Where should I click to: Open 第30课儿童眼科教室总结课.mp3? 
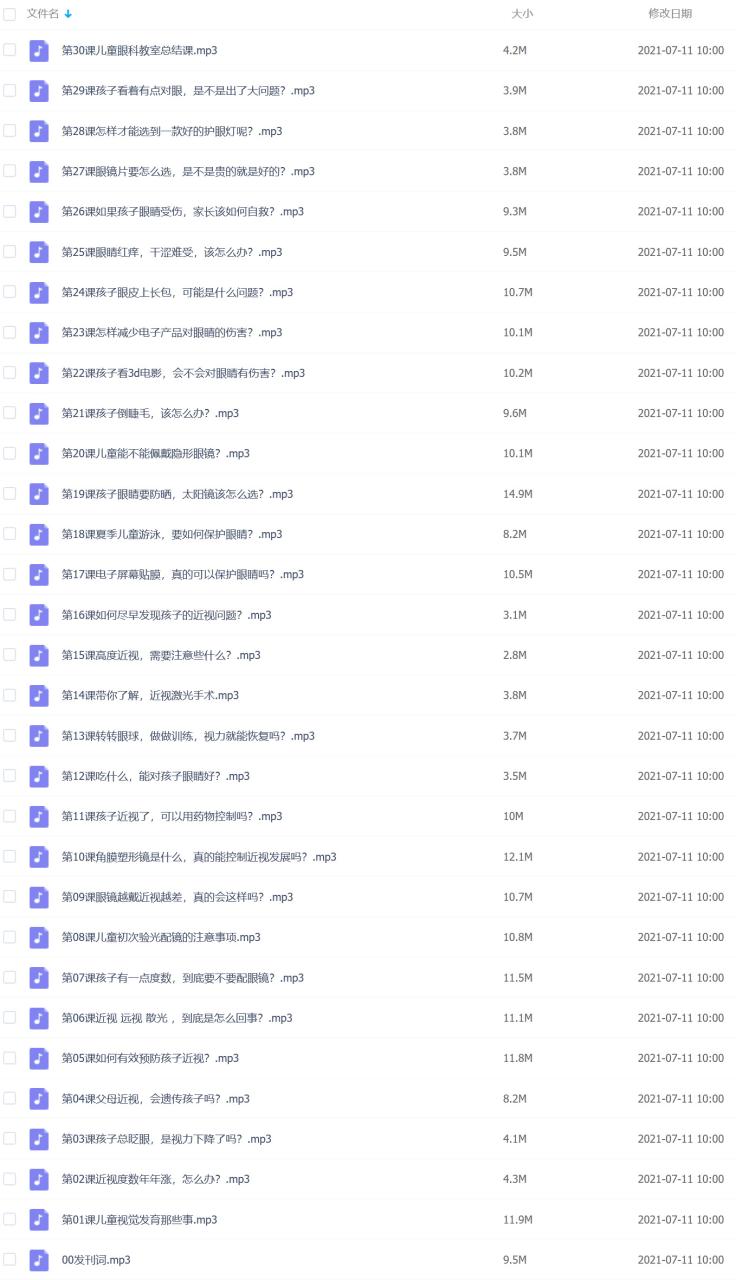coord(140,50)
